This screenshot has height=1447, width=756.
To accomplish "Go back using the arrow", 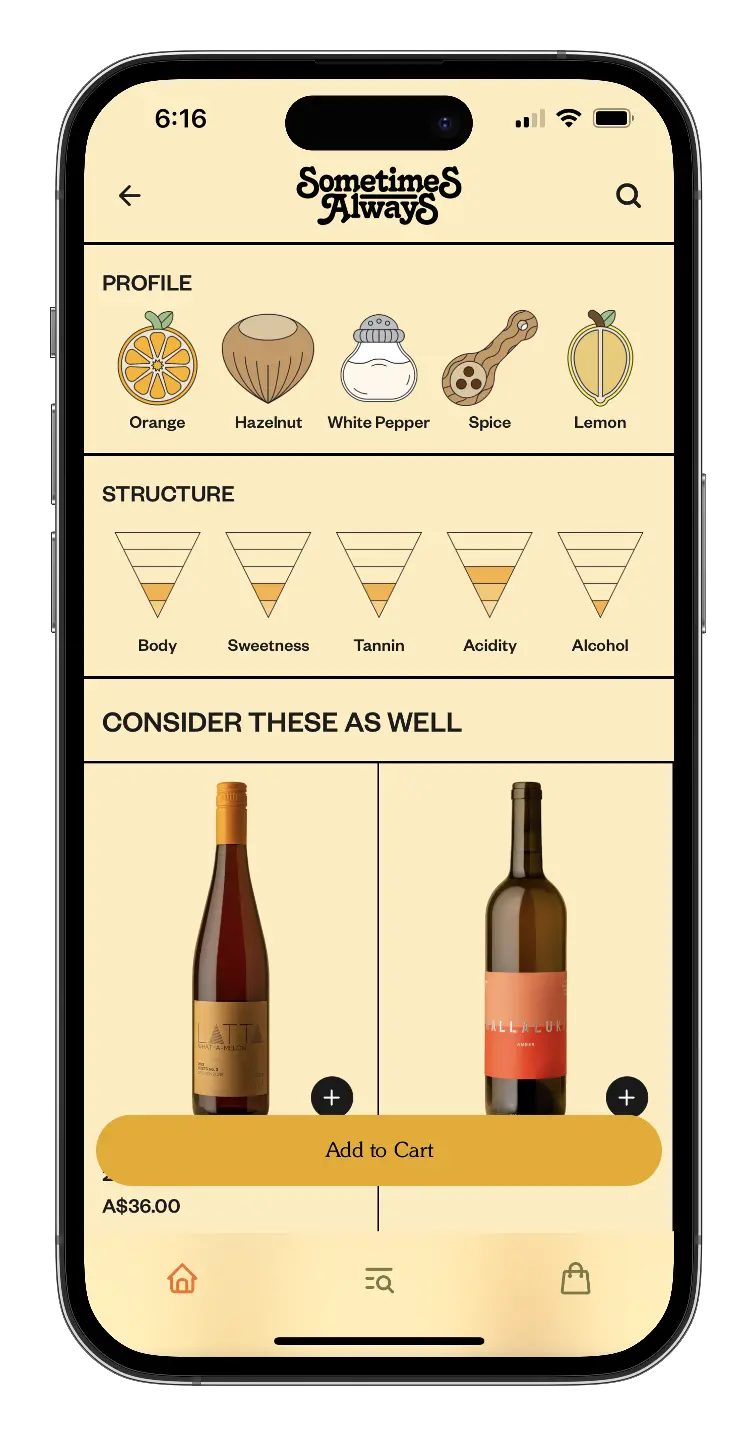I will (x=130, y=196).
